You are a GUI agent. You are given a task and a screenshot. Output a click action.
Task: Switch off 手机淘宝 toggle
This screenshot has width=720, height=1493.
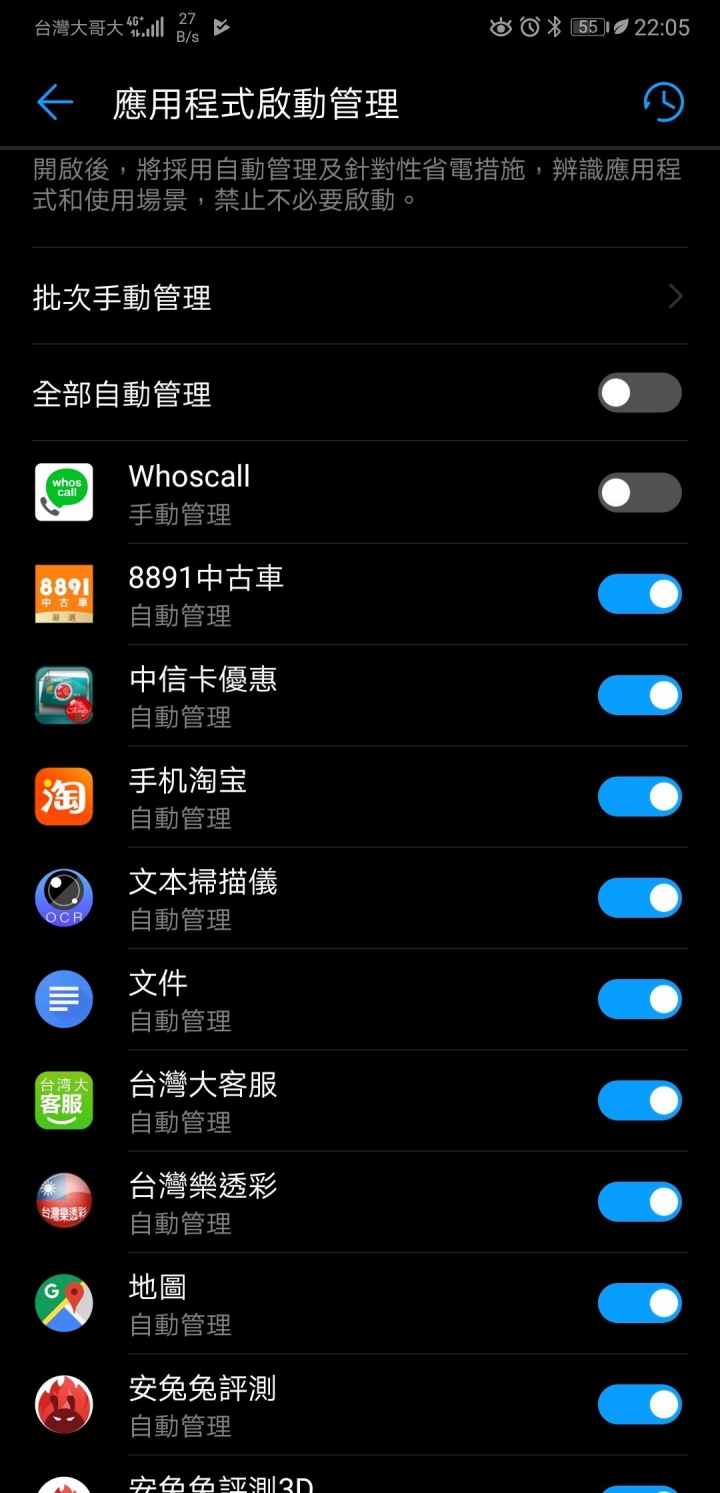pos(640,797)
